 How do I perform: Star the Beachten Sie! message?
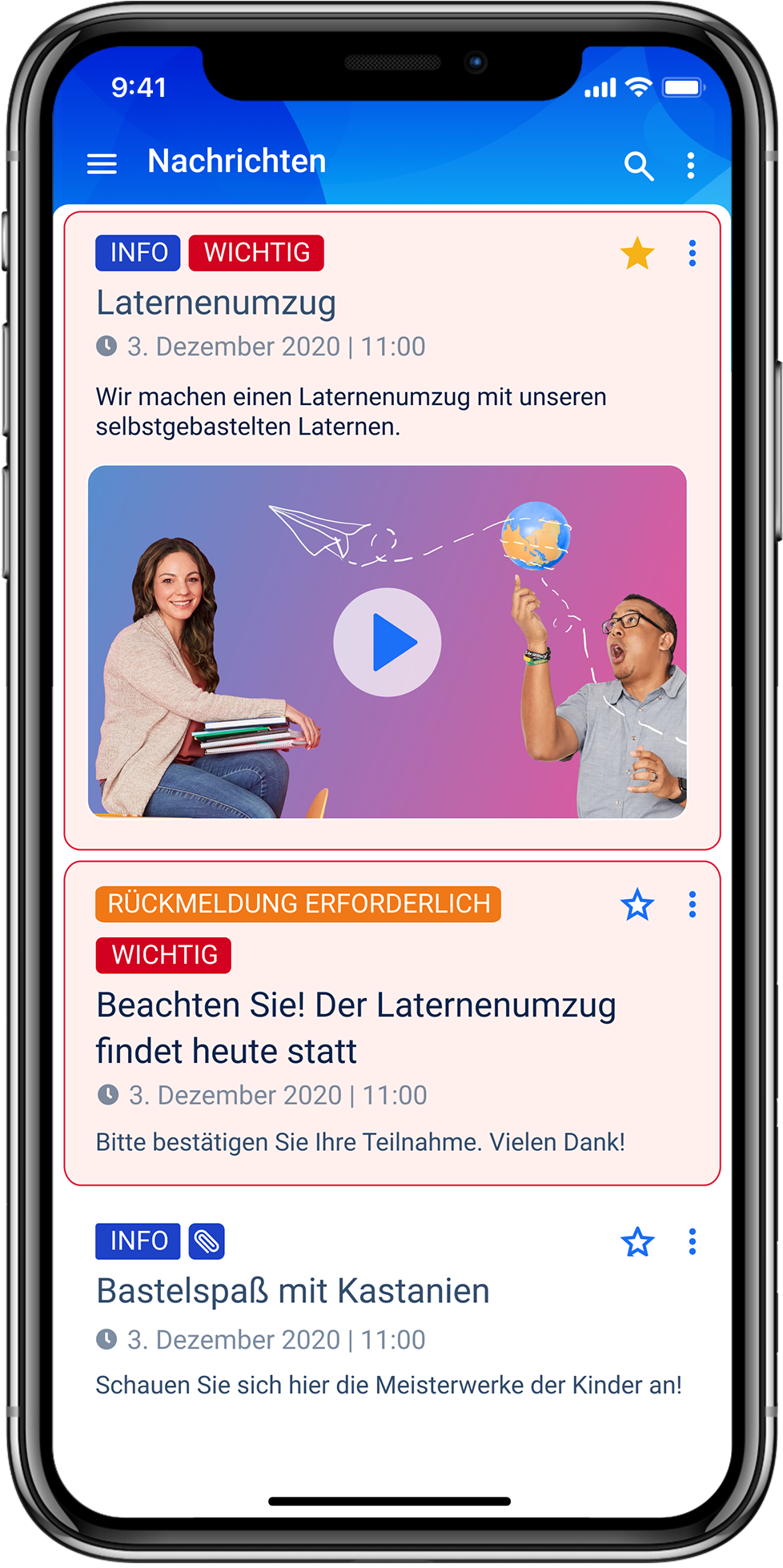click(x=637, y=905)
